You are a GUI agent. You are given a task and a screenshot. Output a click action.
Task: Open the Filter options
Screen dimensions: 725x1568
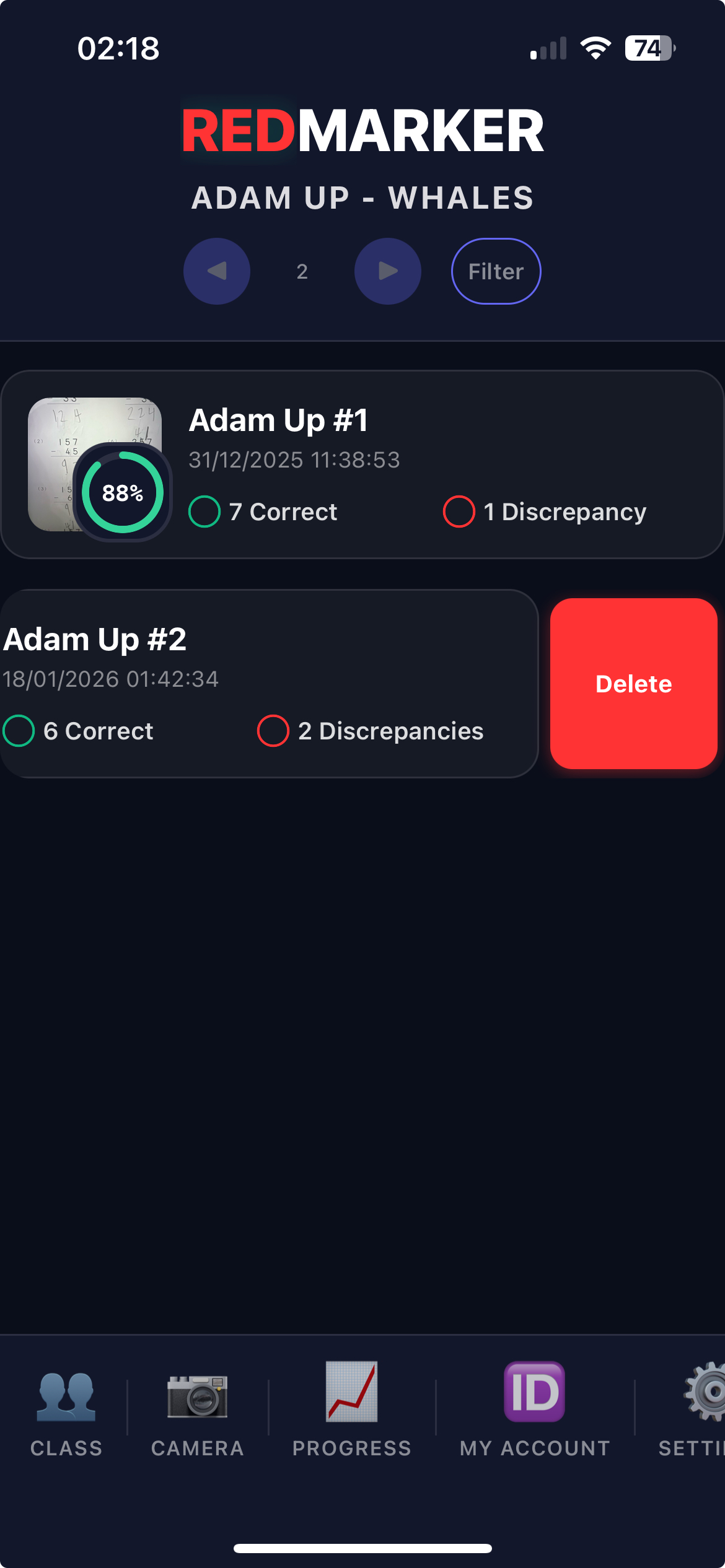click(x=495, y=271)
